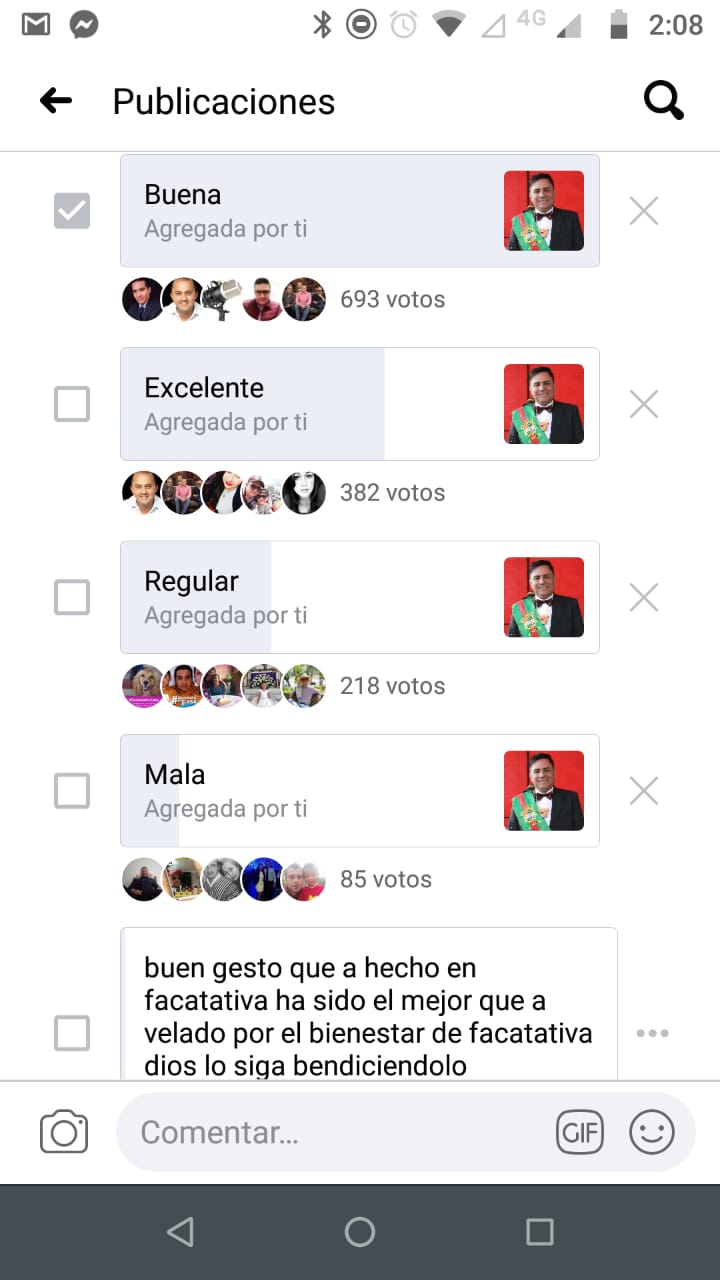Delete the Mala option with X

644,791
